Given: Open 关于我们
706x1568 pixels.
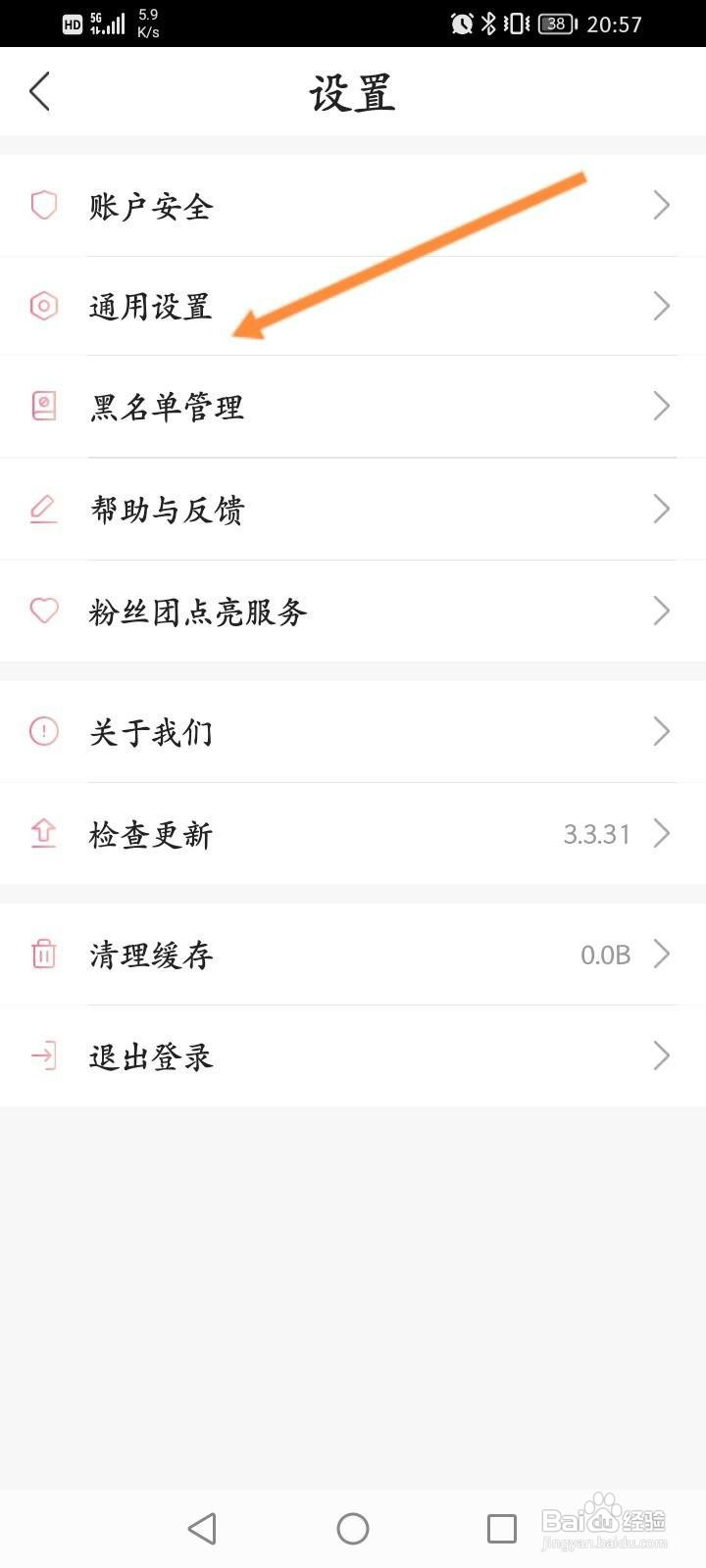Looking at the screenshot, I should pos(151,732).
